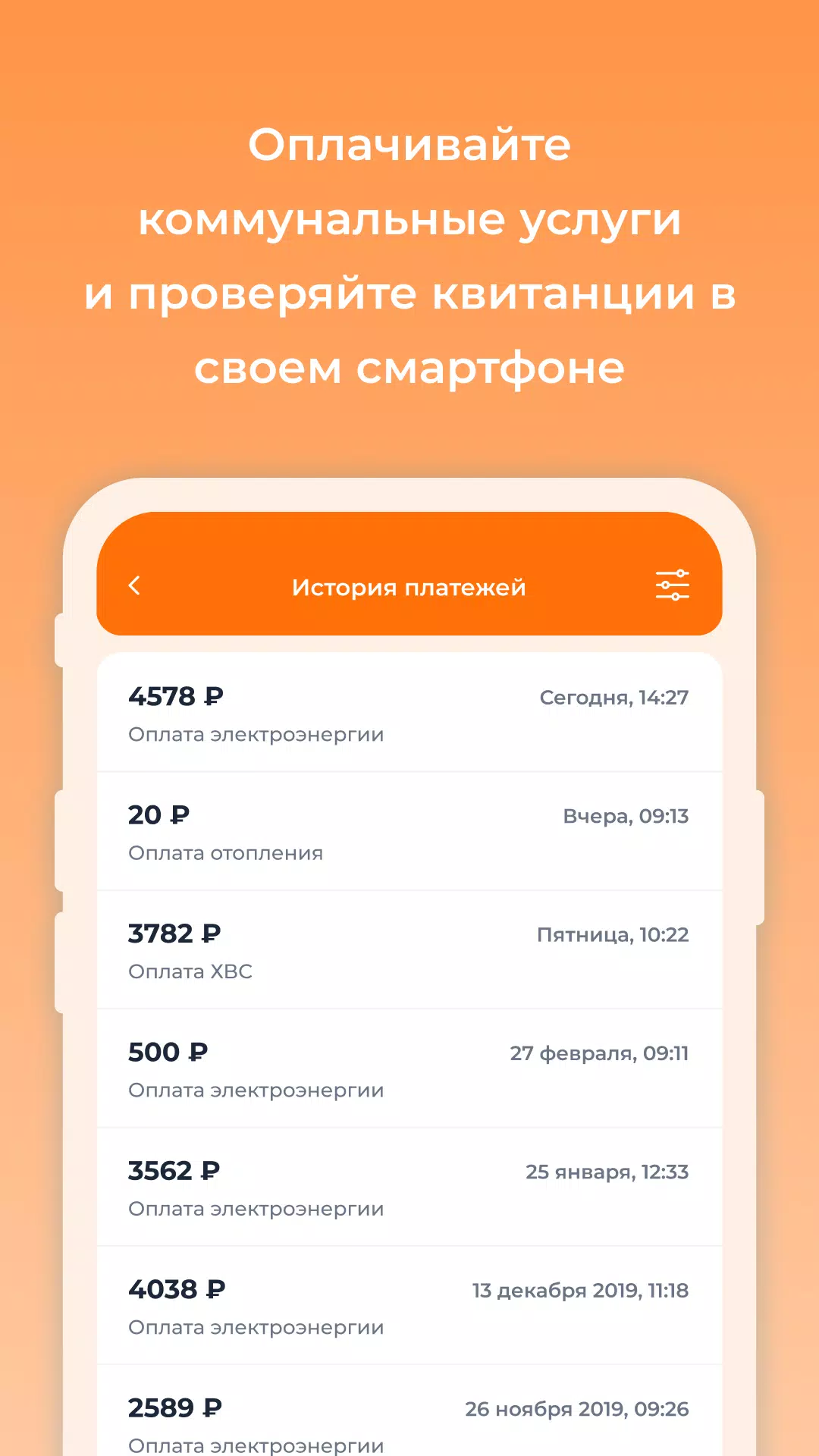Open the 20 ₽ heating payment record
The width and height of the screenshot is (819, 1456).
tap(409, 832)
